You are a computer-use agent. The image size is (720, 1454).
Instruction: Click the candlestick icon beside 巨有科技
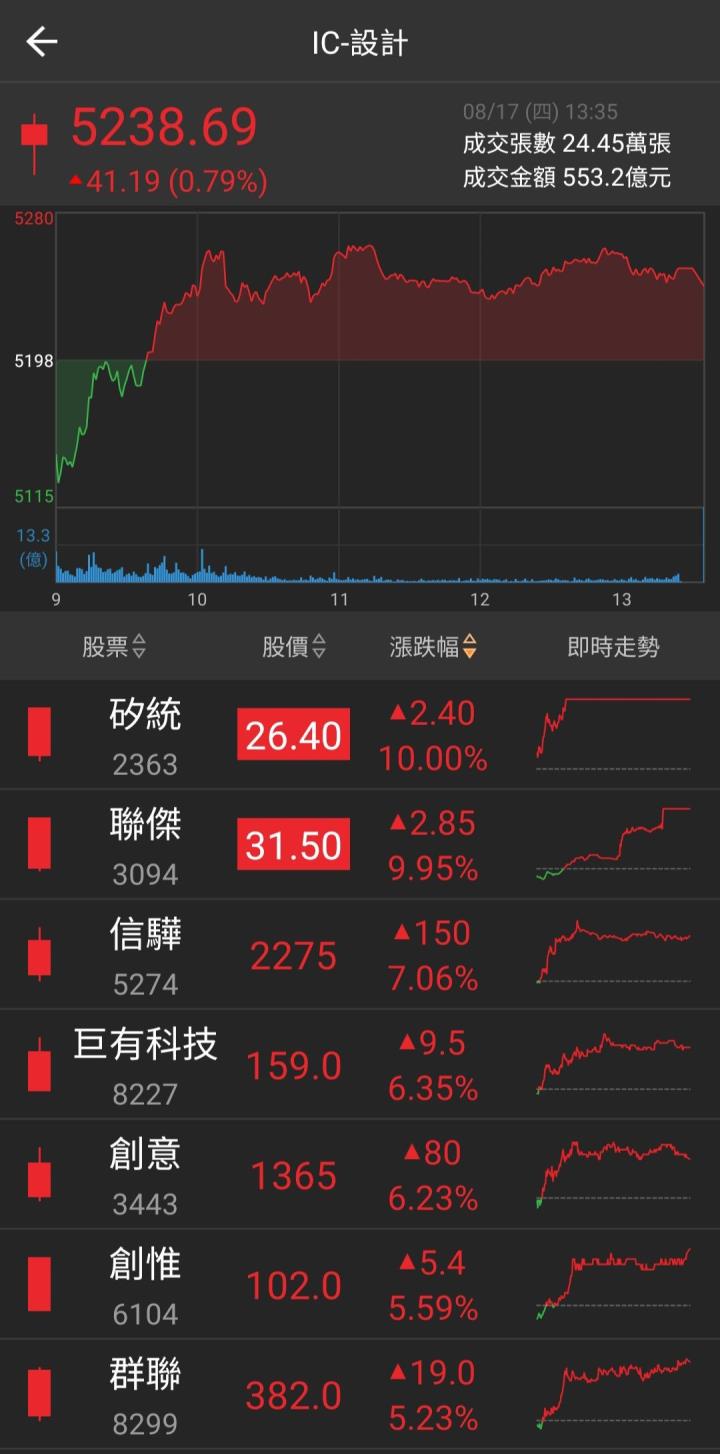(x=39, y=1063)
